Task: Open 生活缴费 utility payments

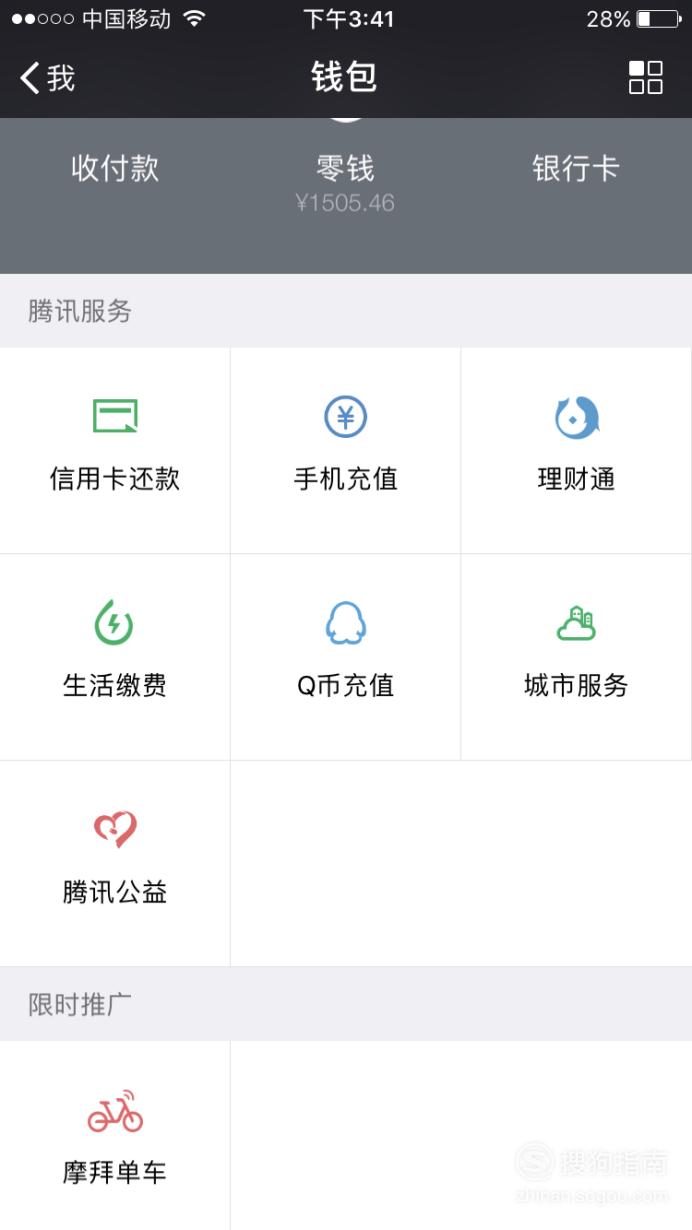Action: coord(115,657)
